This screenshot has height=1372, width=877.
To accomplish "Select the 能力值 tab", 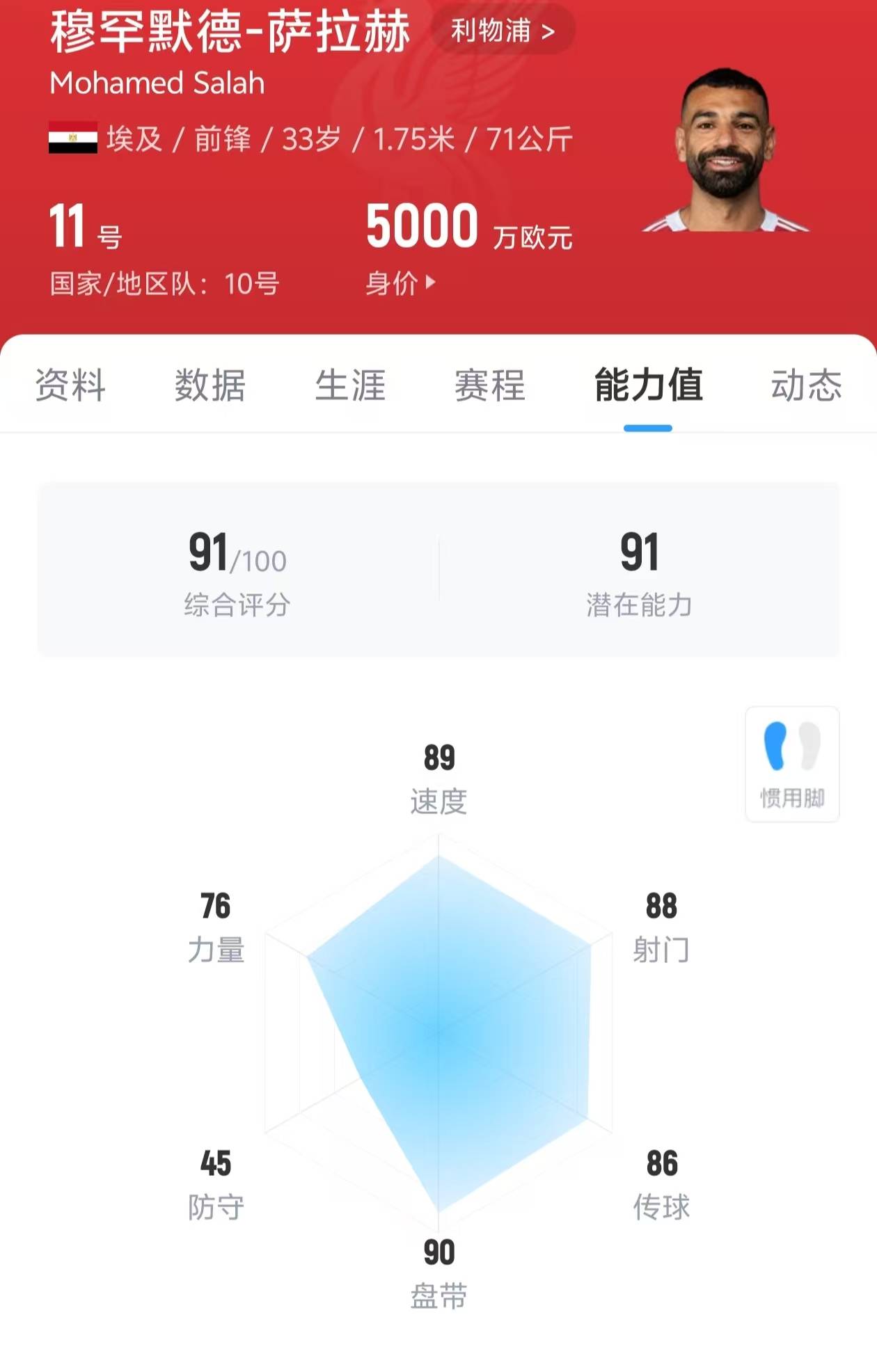I will click(x=648, y=385).
